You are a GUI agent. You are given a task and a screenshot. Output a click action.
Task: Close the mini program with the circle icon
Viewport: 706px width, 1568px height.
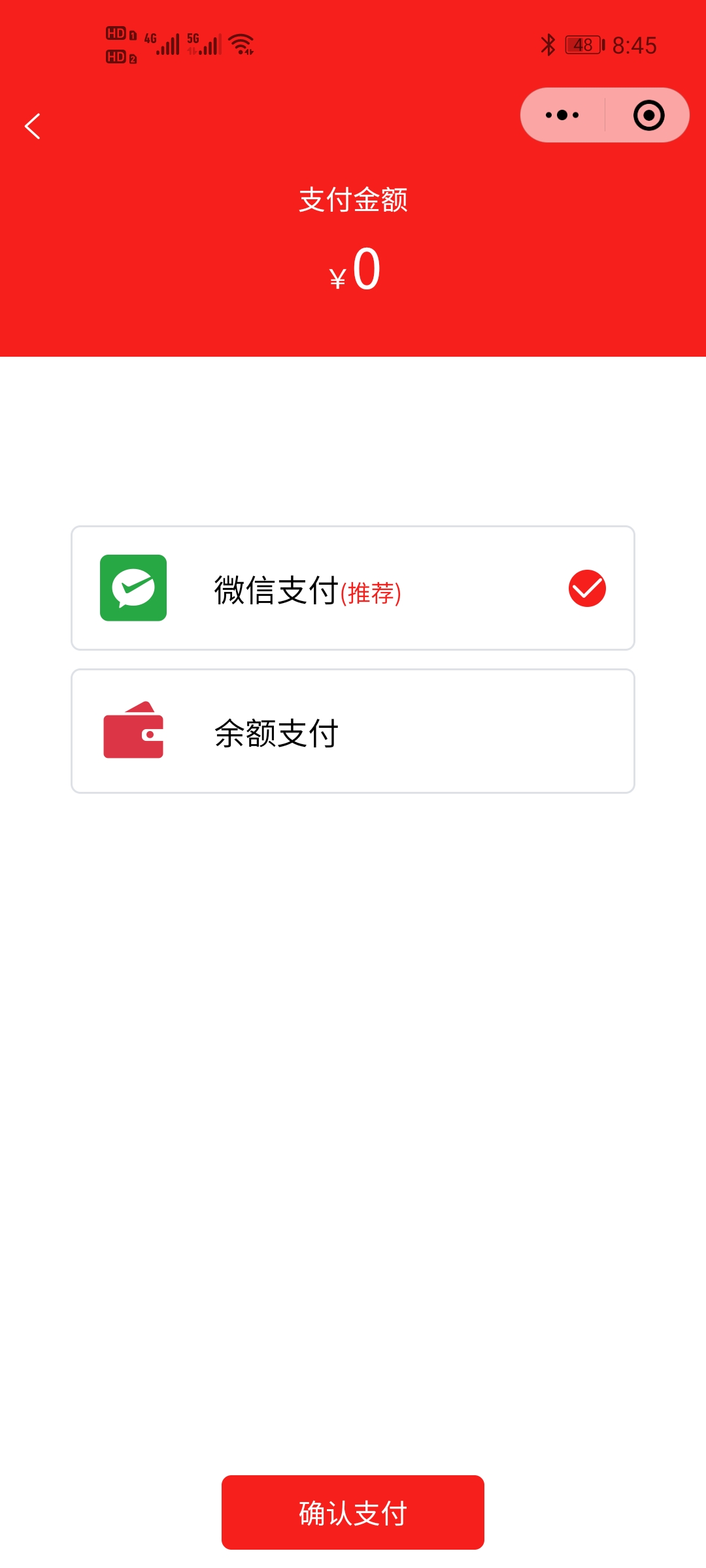(648, 116)
